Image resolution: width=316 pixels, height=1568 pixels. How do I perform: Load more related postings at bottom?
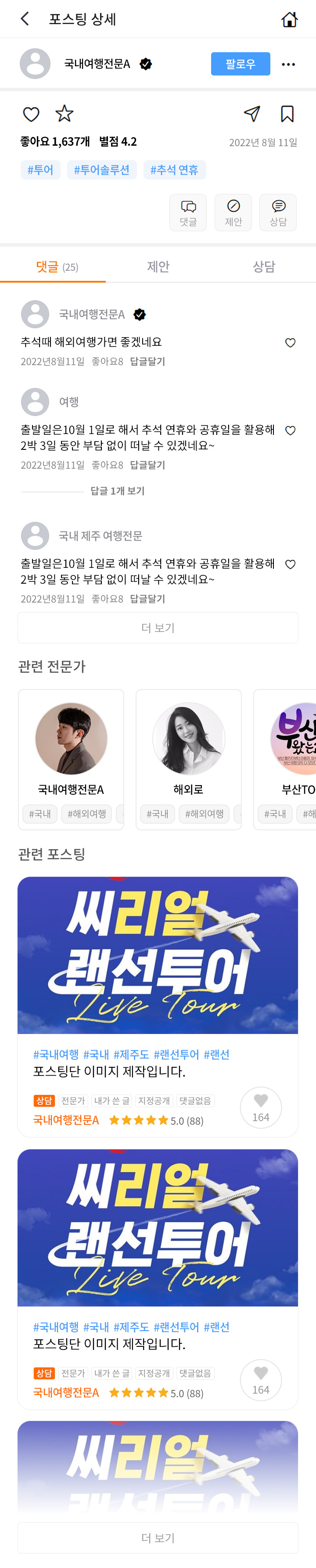158,1538
